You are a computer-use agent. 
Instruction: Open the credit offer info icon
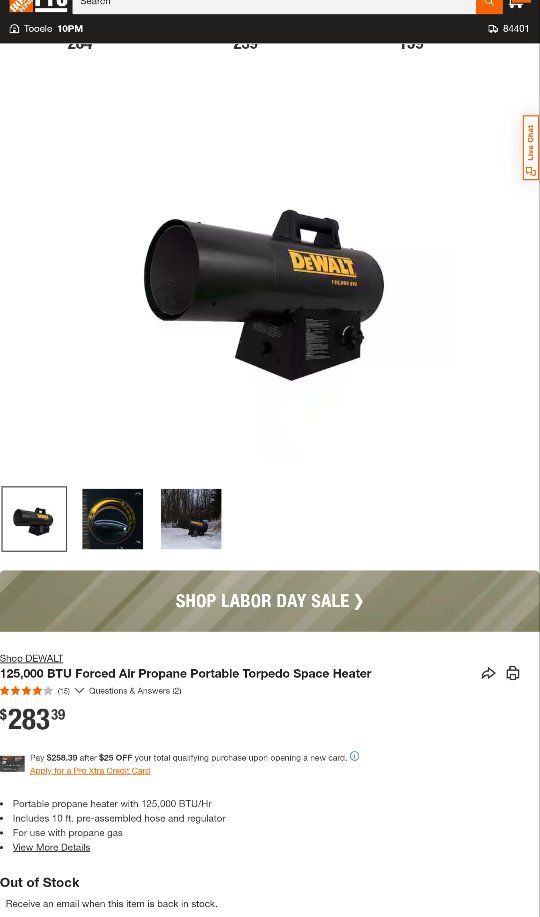click(x=355, y=756)
